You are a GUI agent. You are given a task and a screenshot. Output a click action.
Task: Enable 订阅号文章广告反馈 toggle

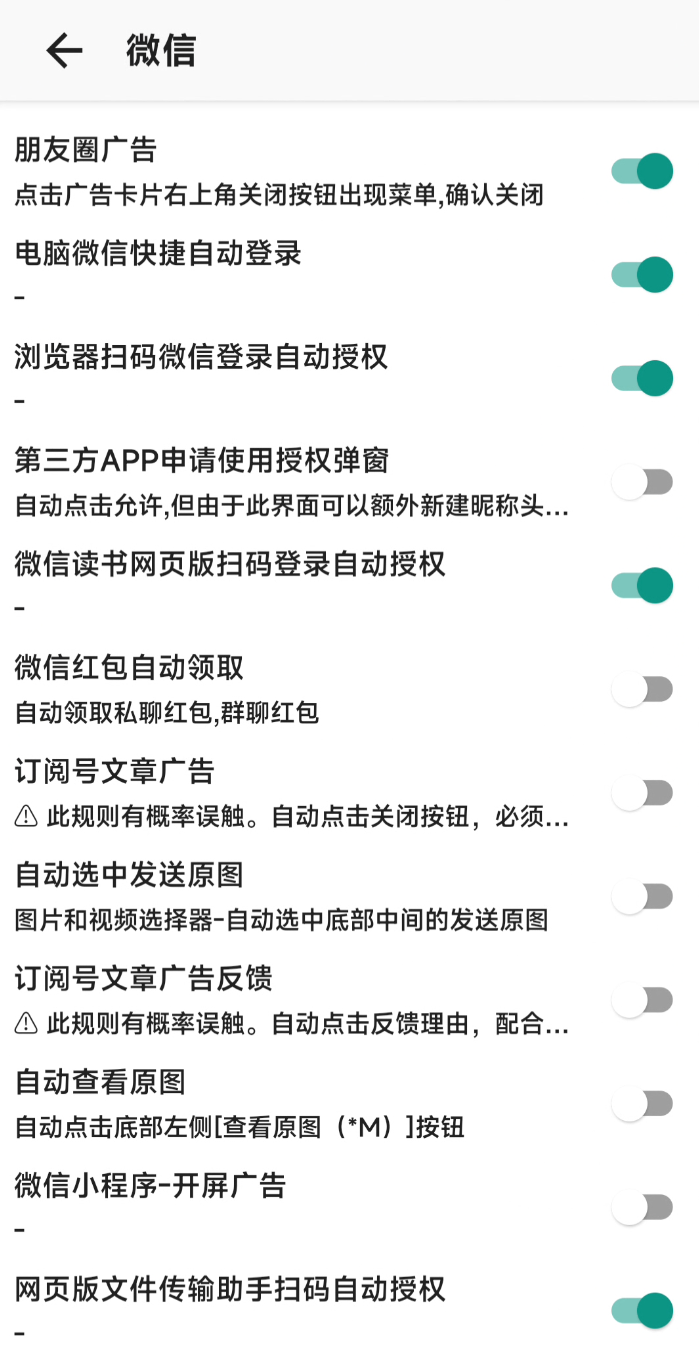point(642,1000)
